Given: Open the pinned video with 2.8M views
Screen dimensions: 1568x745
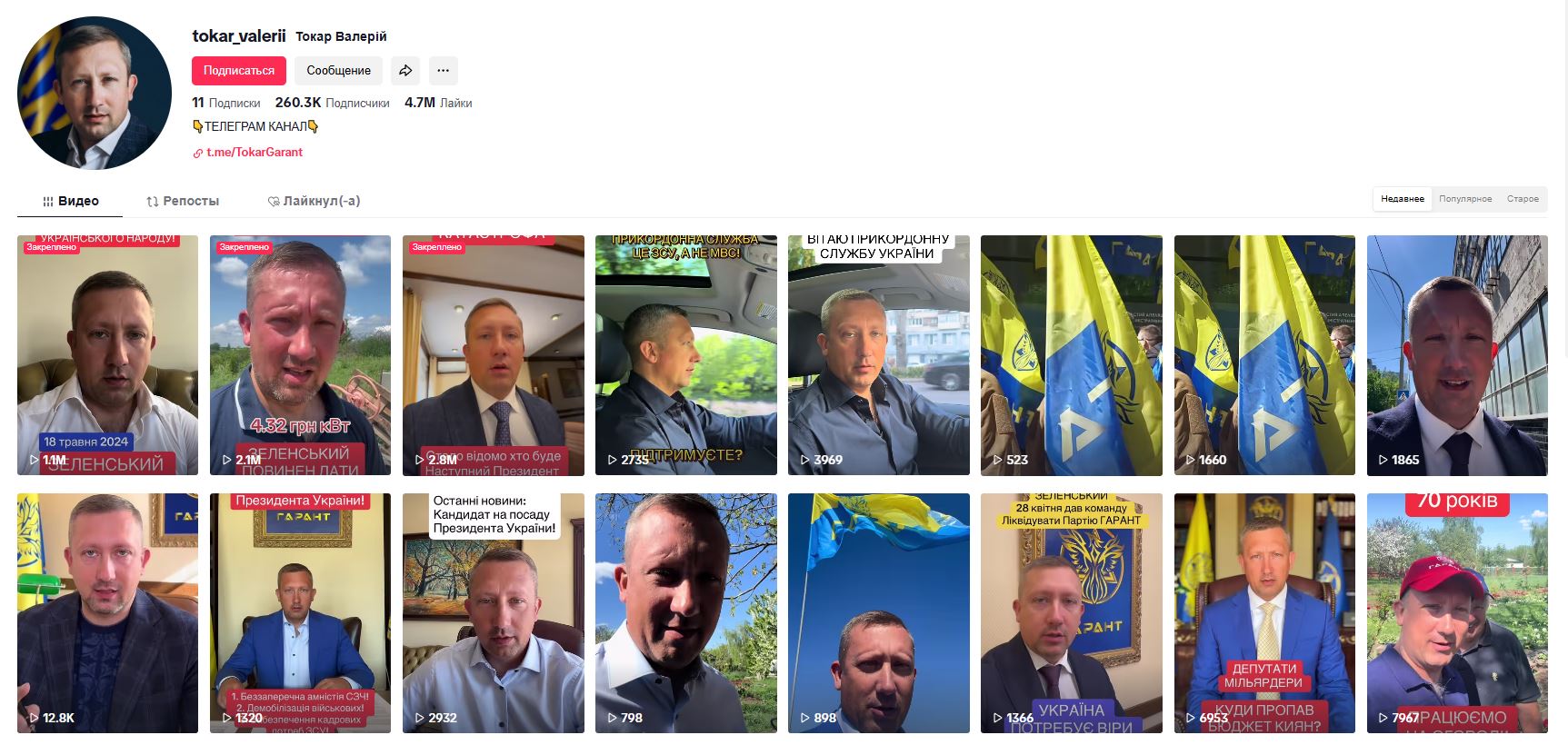Looking at the screenshot, I should coord(493,355).
